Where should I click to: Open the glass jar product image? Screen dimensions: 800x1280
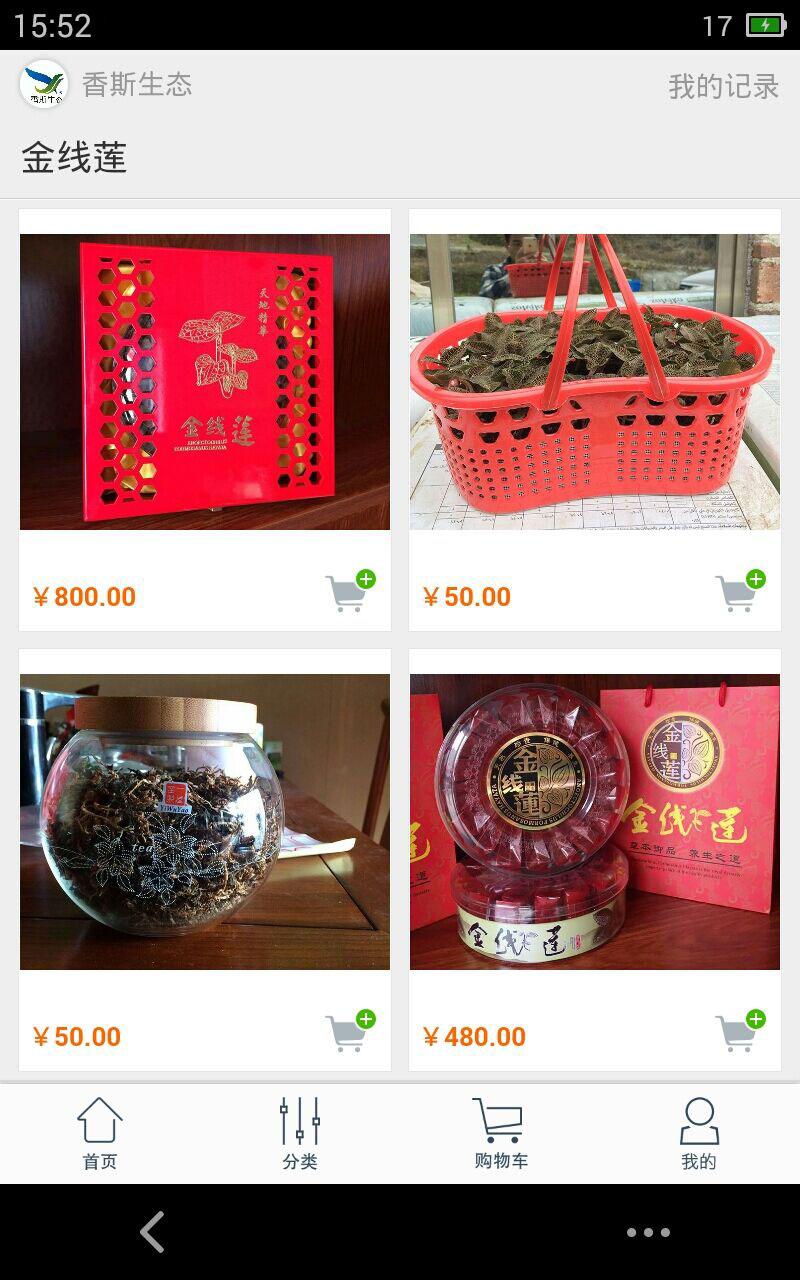coord(205,822)
